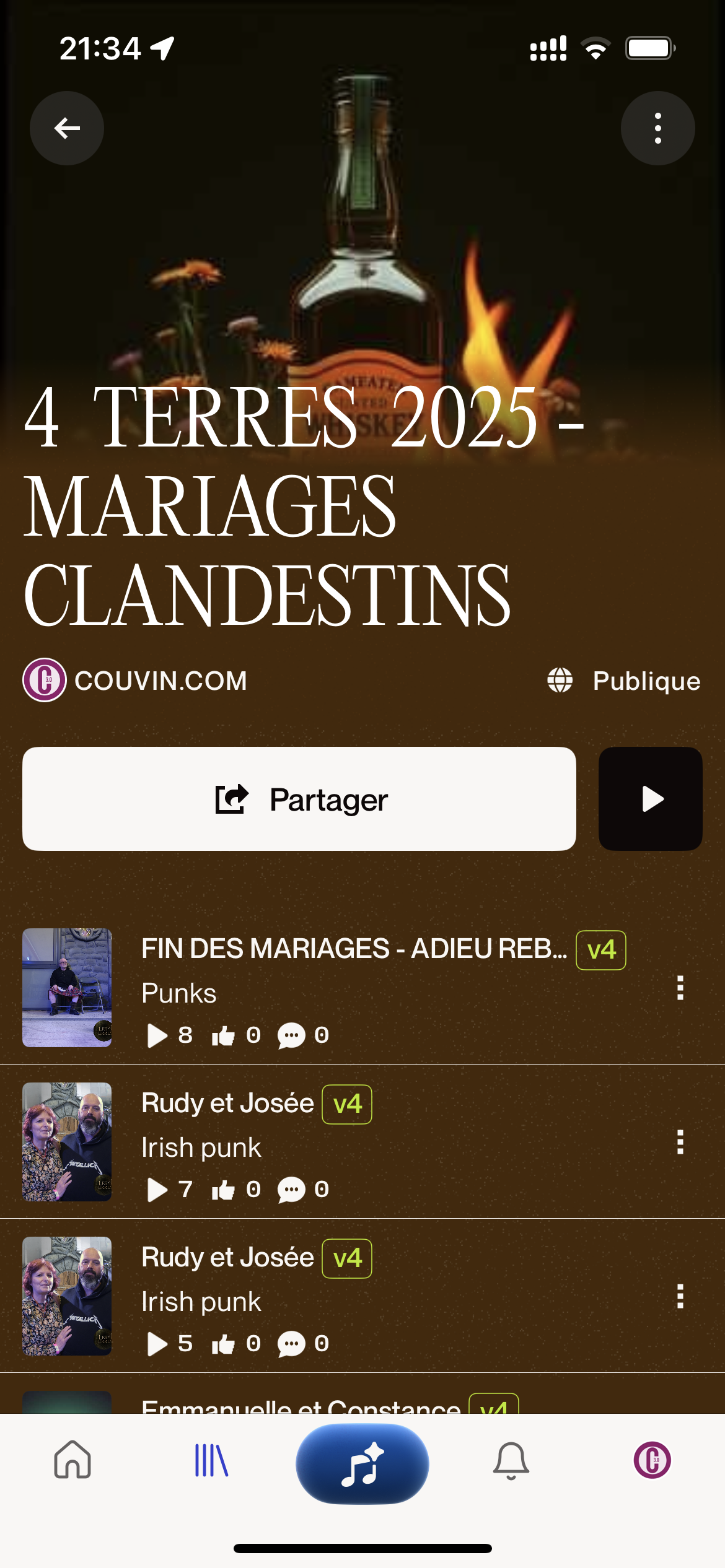This screenshot has width=725, height=1568.
Task: Open the playlist overflow menu at top
Action: click(x=657, y=128)
